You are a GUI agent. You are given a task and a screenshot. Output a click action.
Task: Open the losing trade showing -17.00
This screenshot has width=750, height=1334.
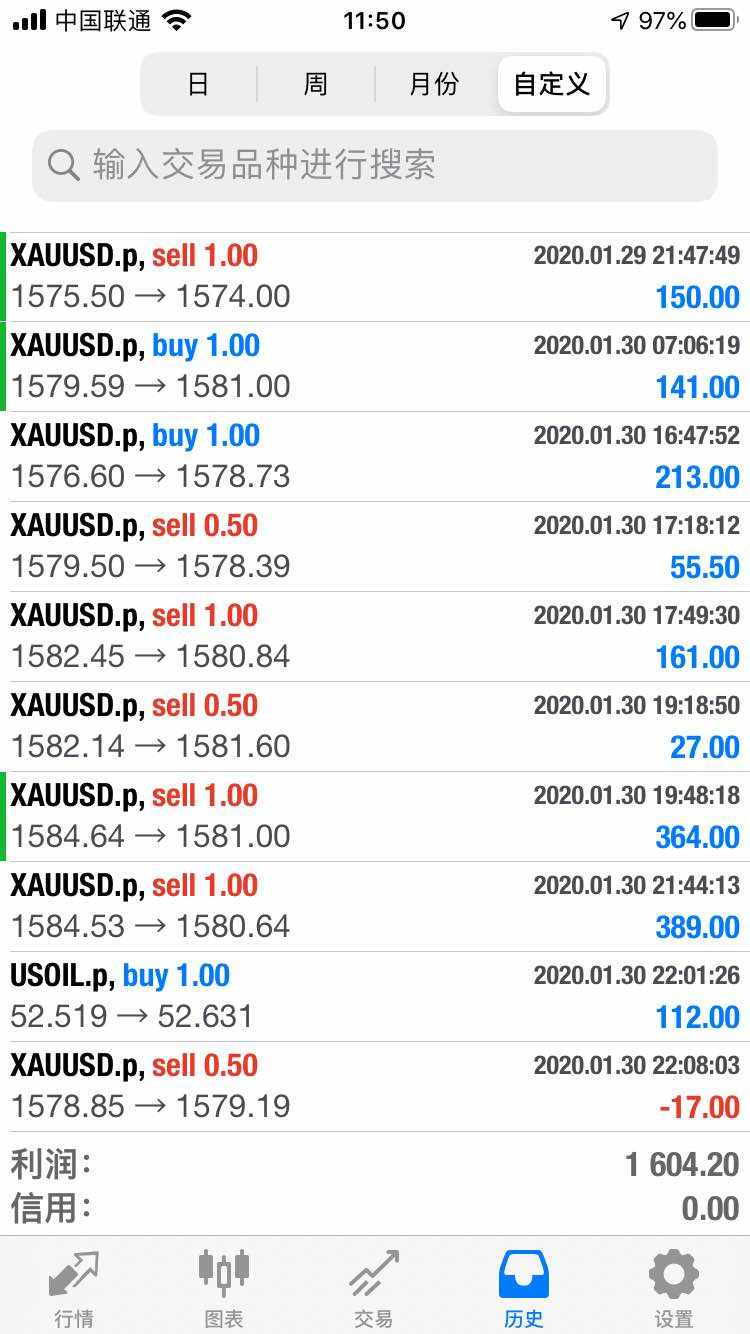(375, 1086)
